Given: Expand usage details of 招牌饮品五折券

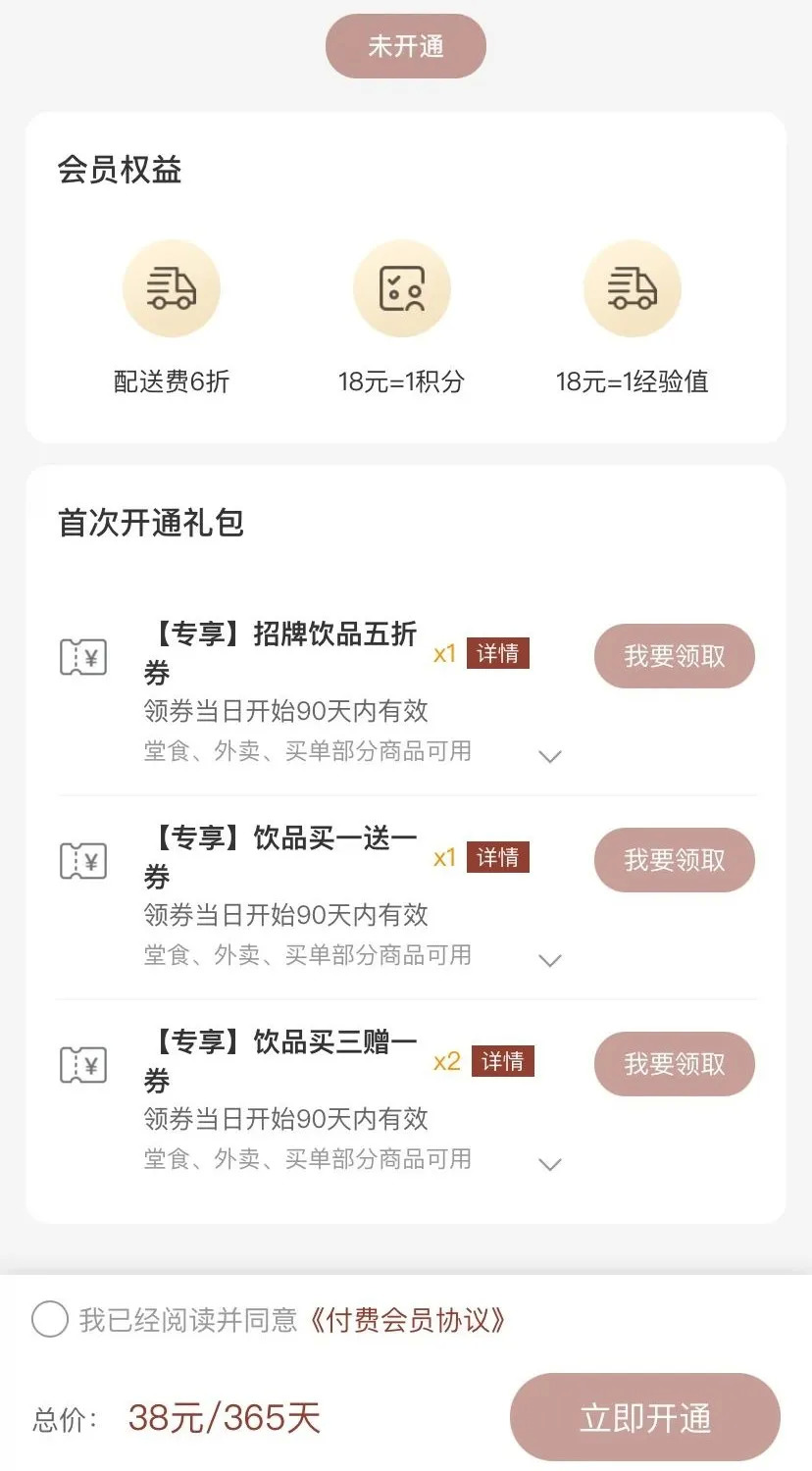Looking at the screenshot, I should tap(550, 756).
